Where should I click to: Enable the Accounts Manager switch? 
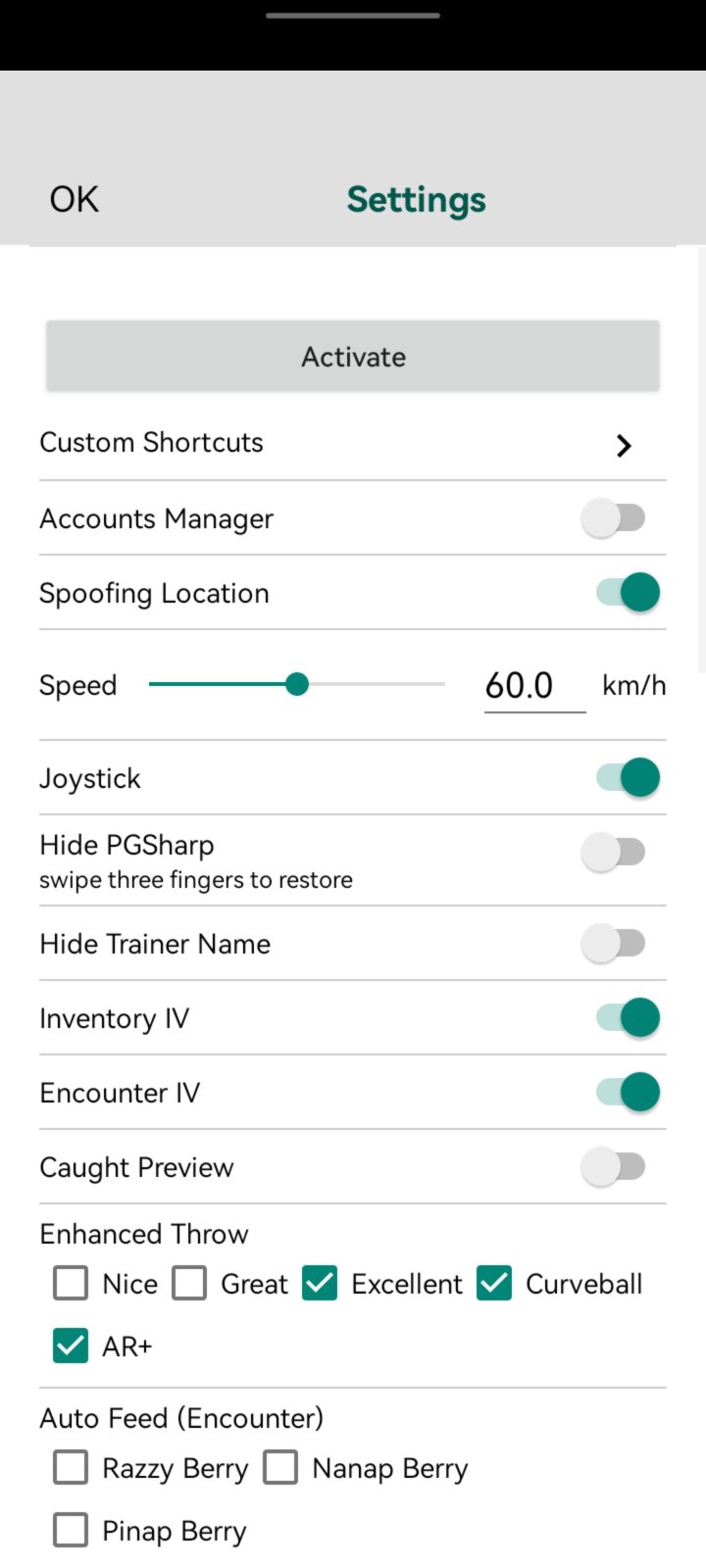click(x=615, y=517)
